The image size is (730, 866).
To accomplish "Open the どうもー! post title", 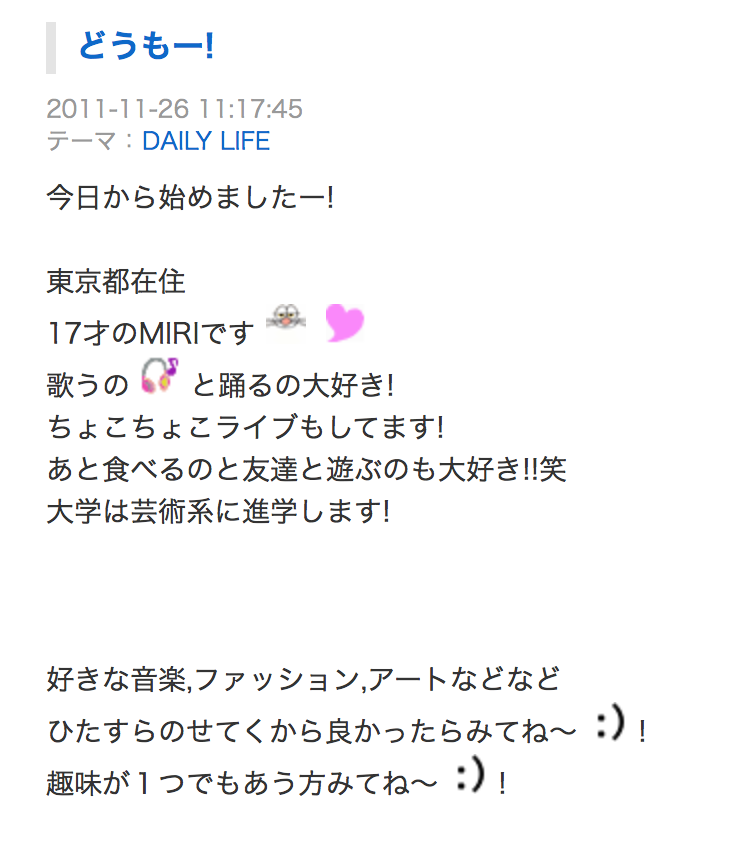I will pos(146,47).
